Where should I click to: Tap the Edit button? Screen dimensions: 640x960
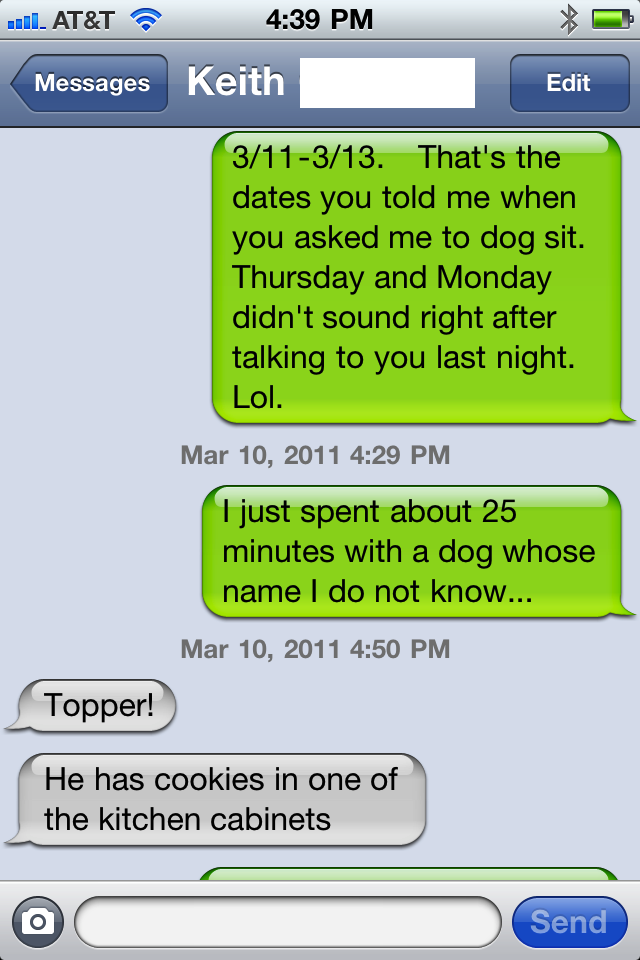point(568,84)
